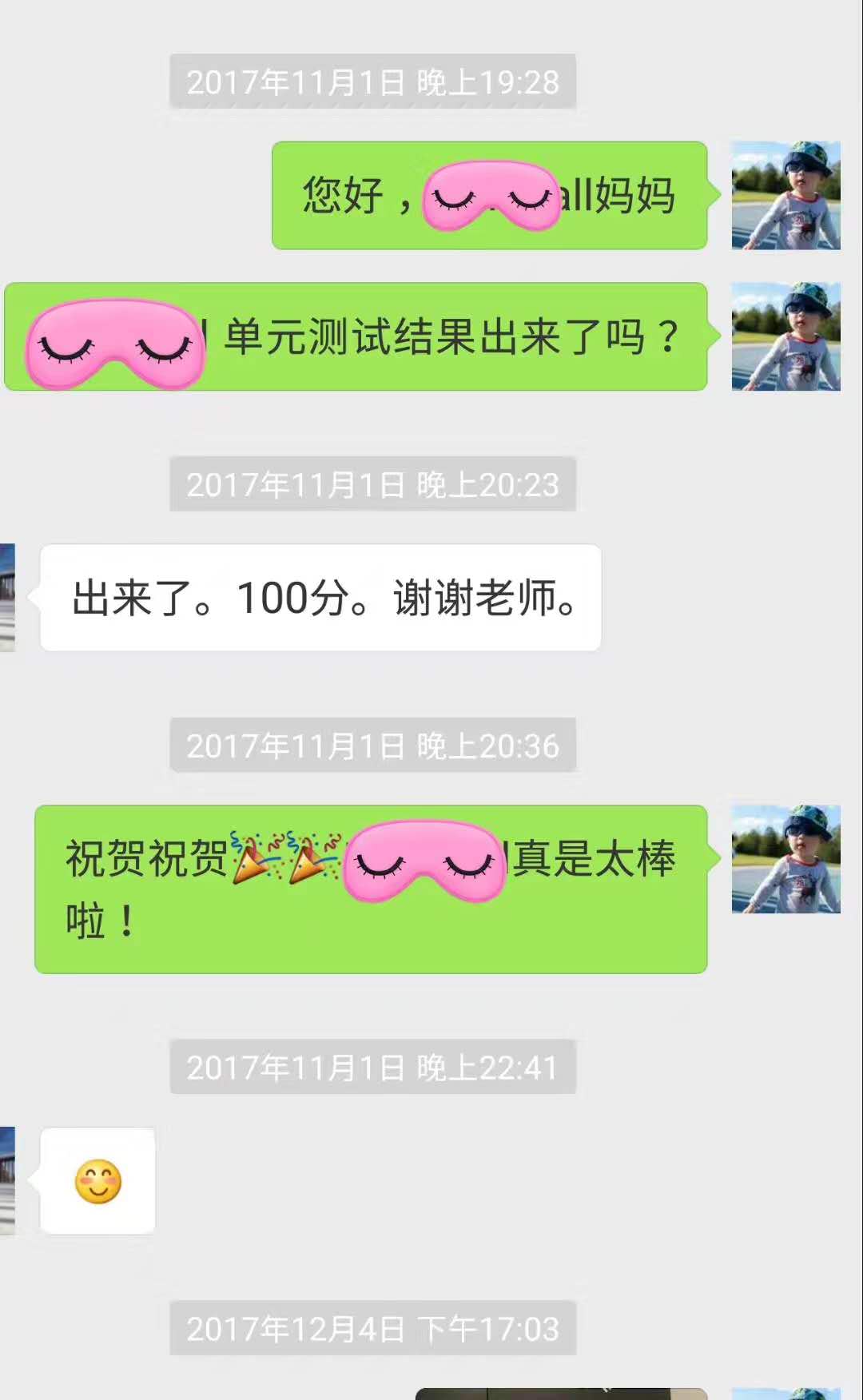Open sender avatar beside the 您好 message
This screenshot has width=863, height=1400.
[785, 196]
